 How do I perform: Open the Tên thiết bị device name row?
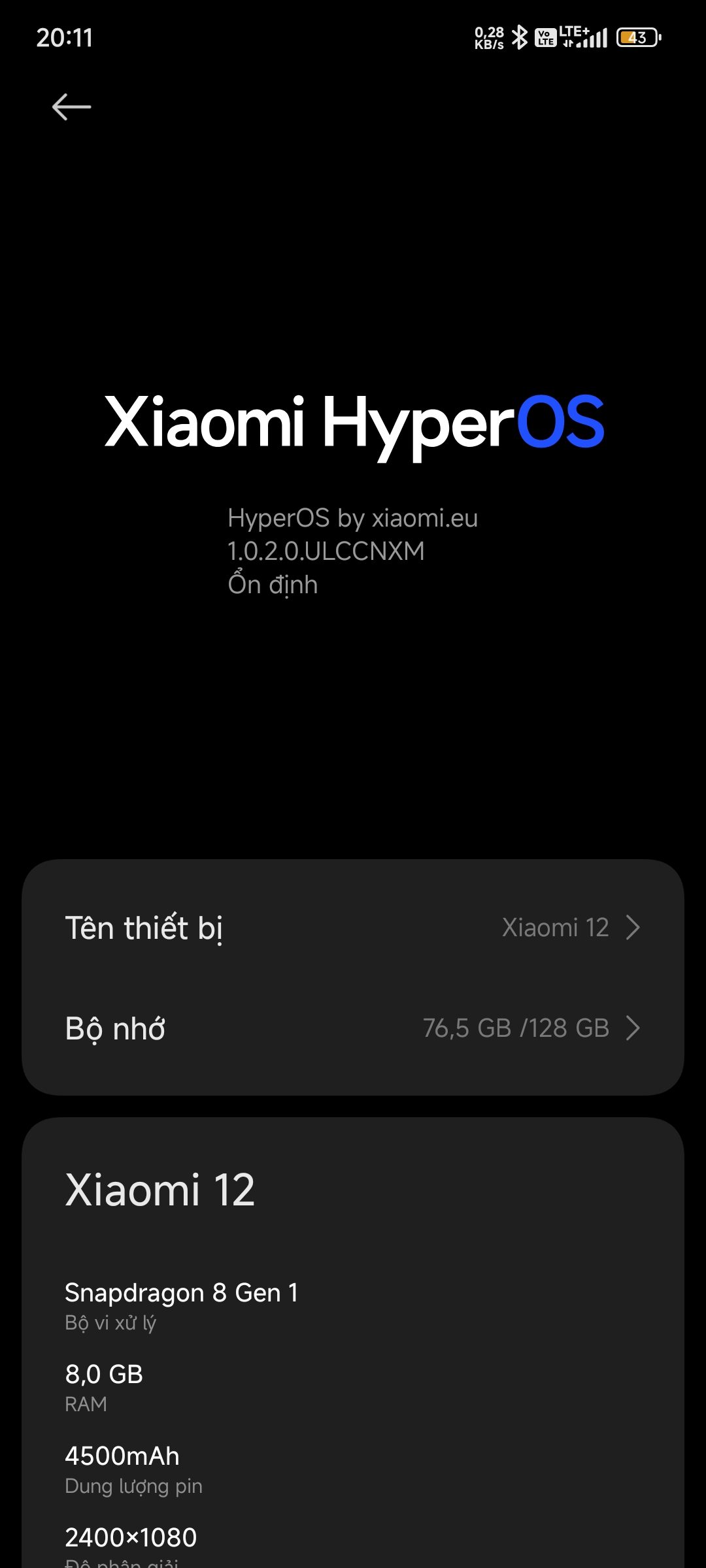(x=353, y=928)
